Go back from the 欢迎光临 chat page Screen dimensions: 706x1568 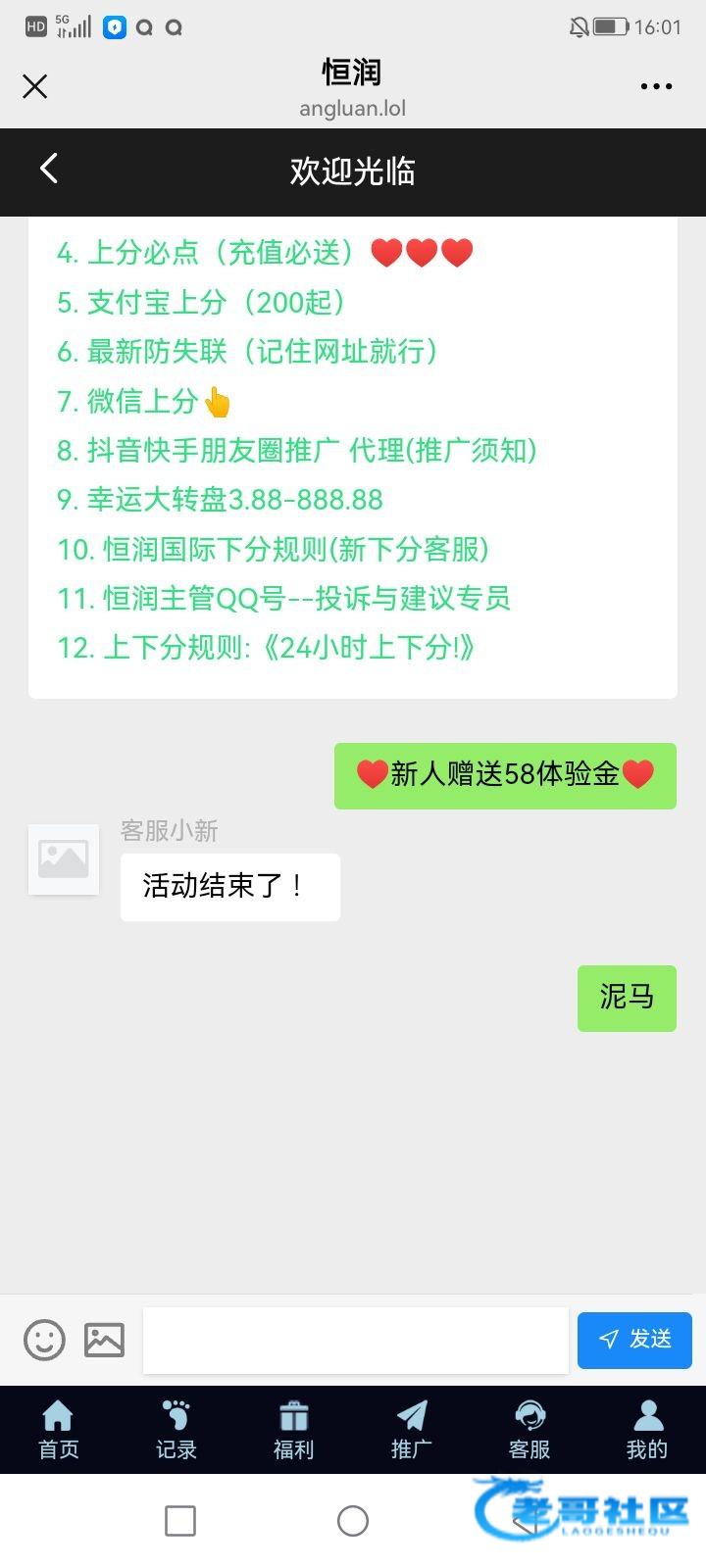pos(49,169)
